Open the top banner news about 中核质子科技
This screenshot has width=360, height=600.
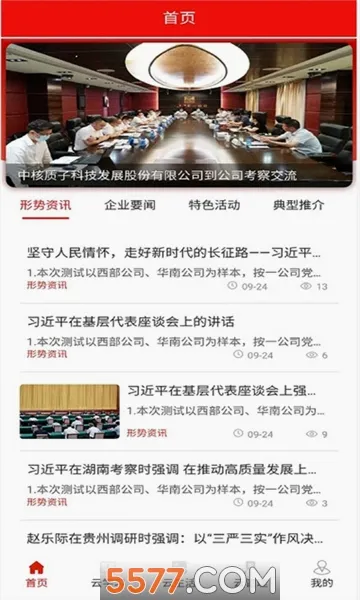tap(179, 115)
